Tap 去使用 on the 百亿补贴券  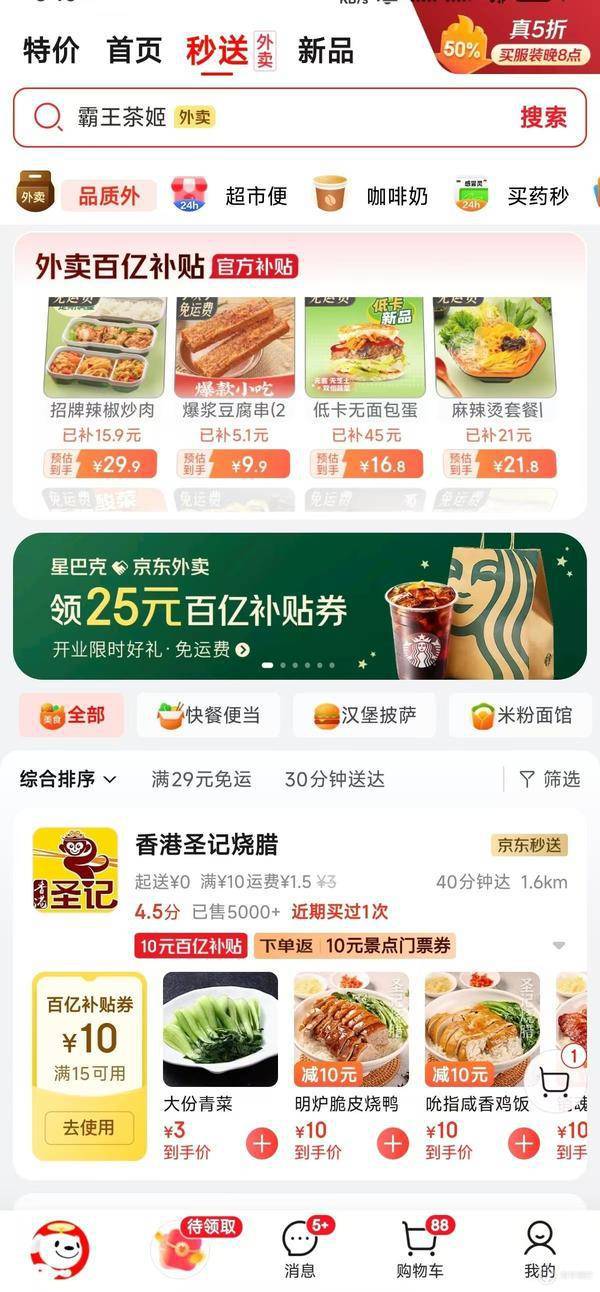[x=89, y=1127]
